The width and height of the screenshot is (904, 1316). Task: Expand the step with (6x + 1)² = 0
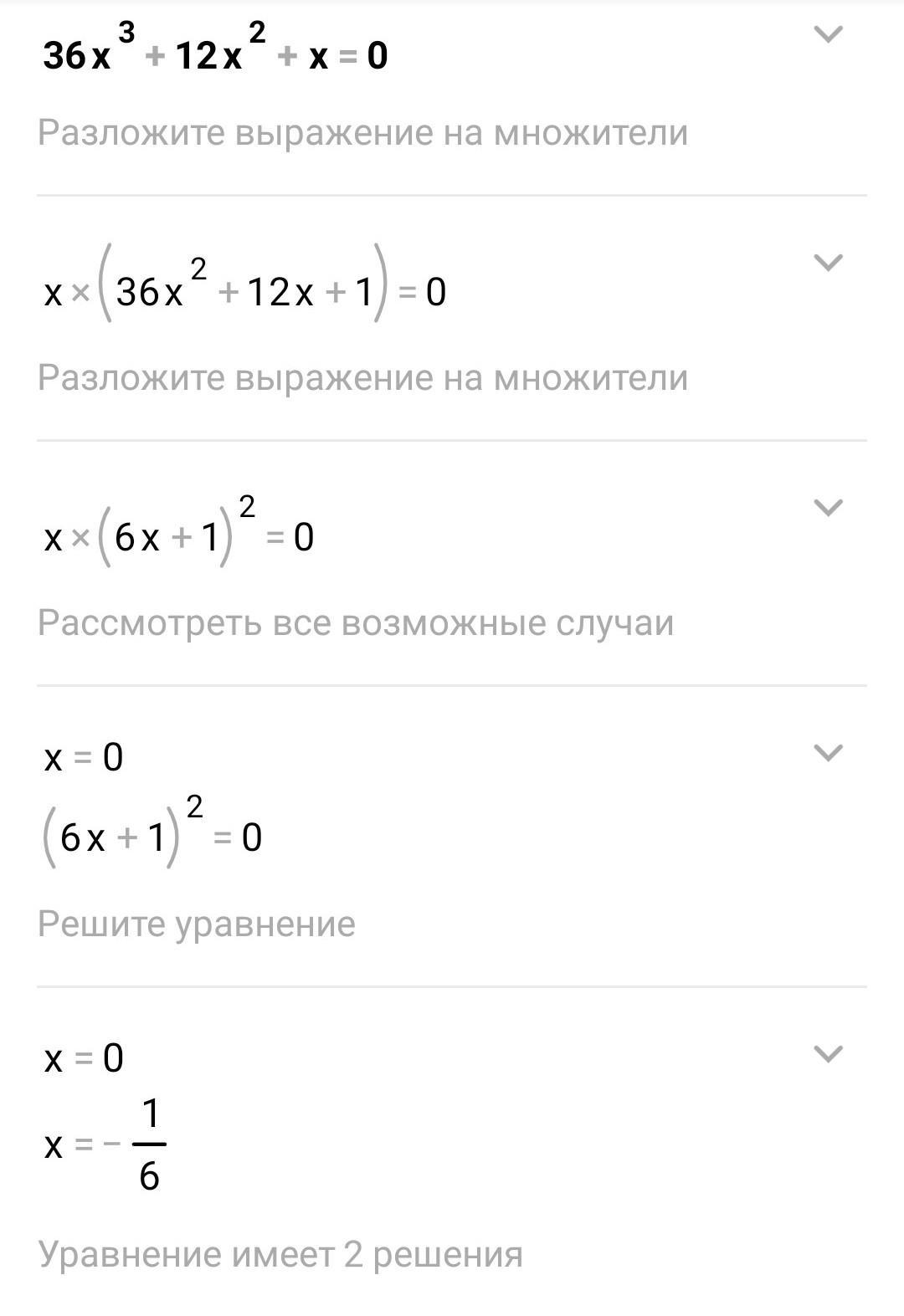[828, 753]
